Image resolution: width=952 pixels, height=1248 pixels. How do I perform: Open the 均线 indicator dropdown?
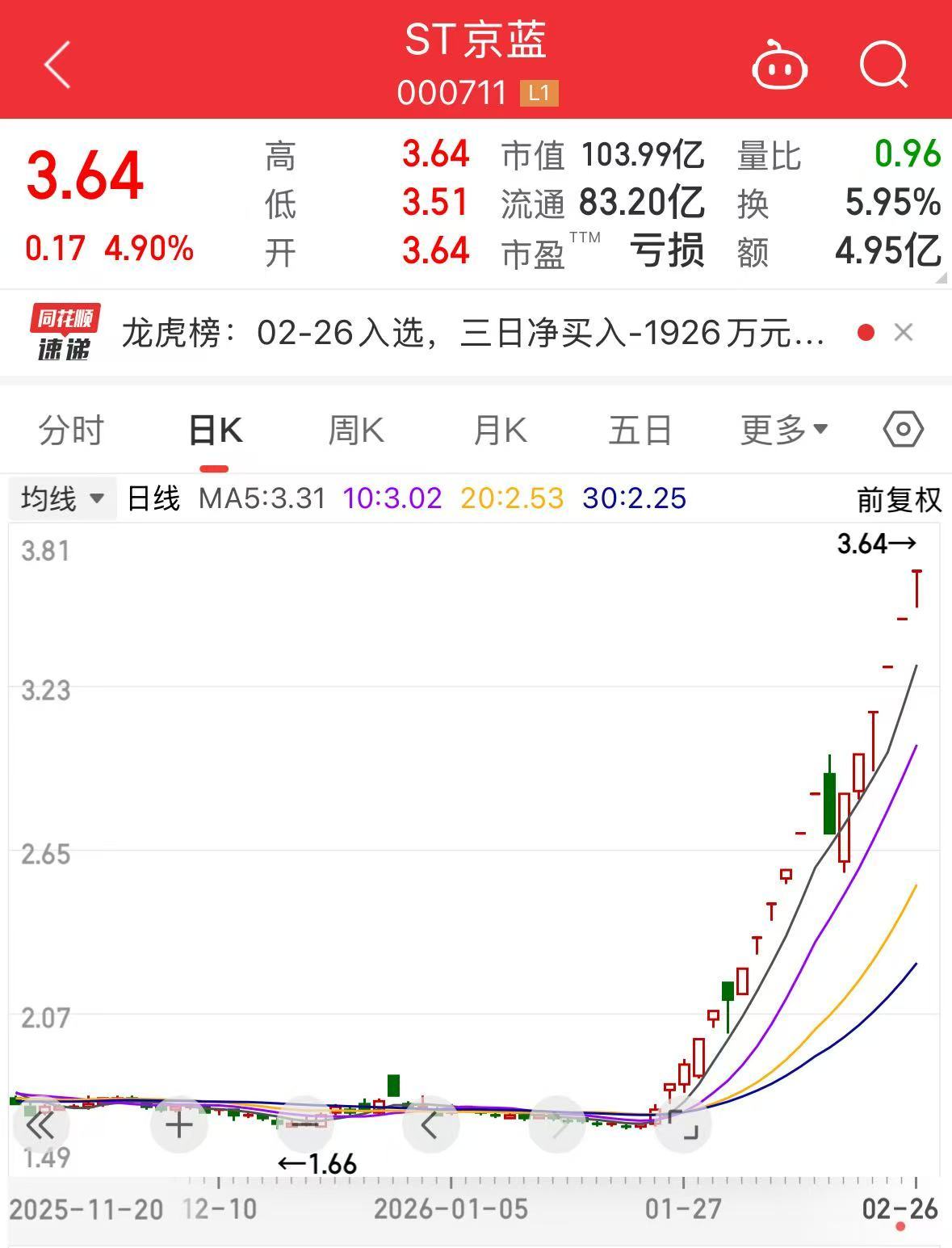(62, 498)
